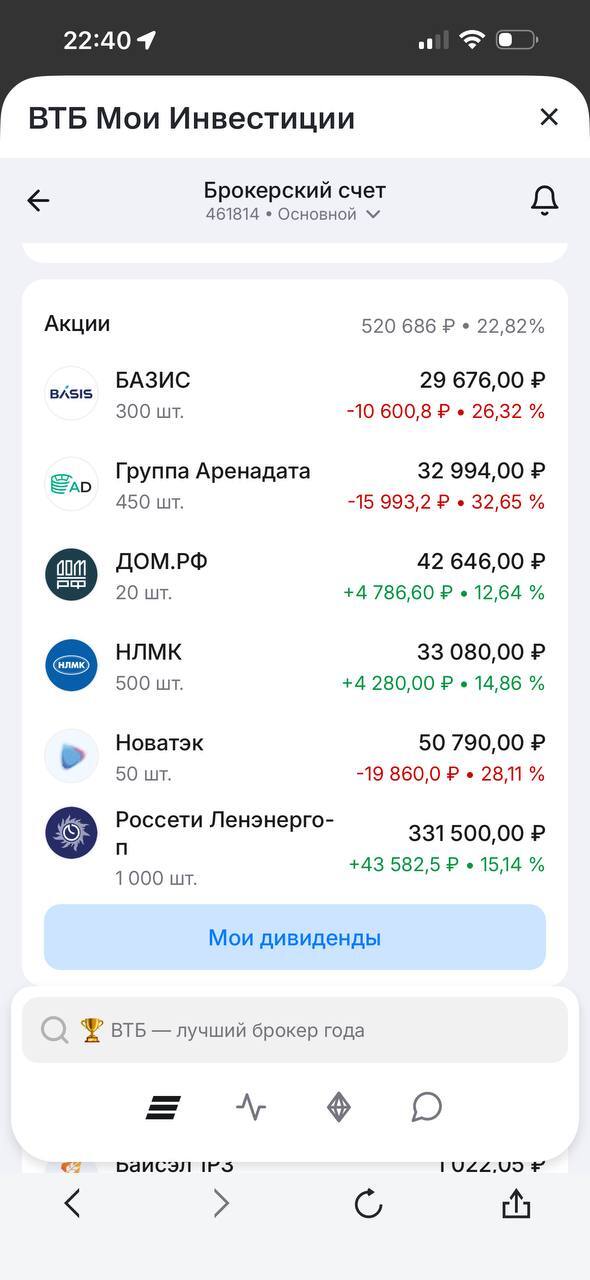The width and height of the screenshot is (590, 1280).
Task: Open the notifications bell
Action: (544, 200)
